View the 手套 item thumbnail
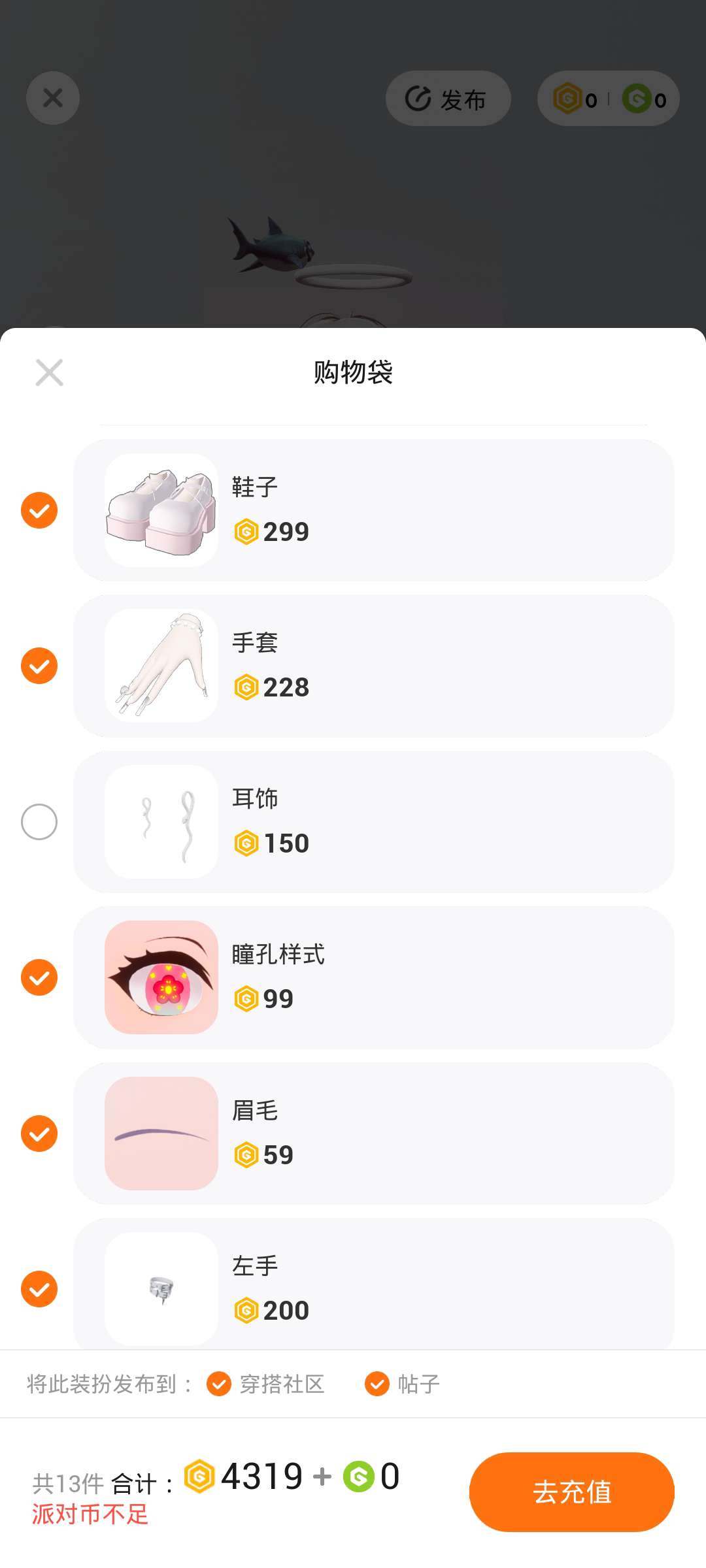Image resolution: width=706 pixels, height=1568 pixels. coord(161,666)
